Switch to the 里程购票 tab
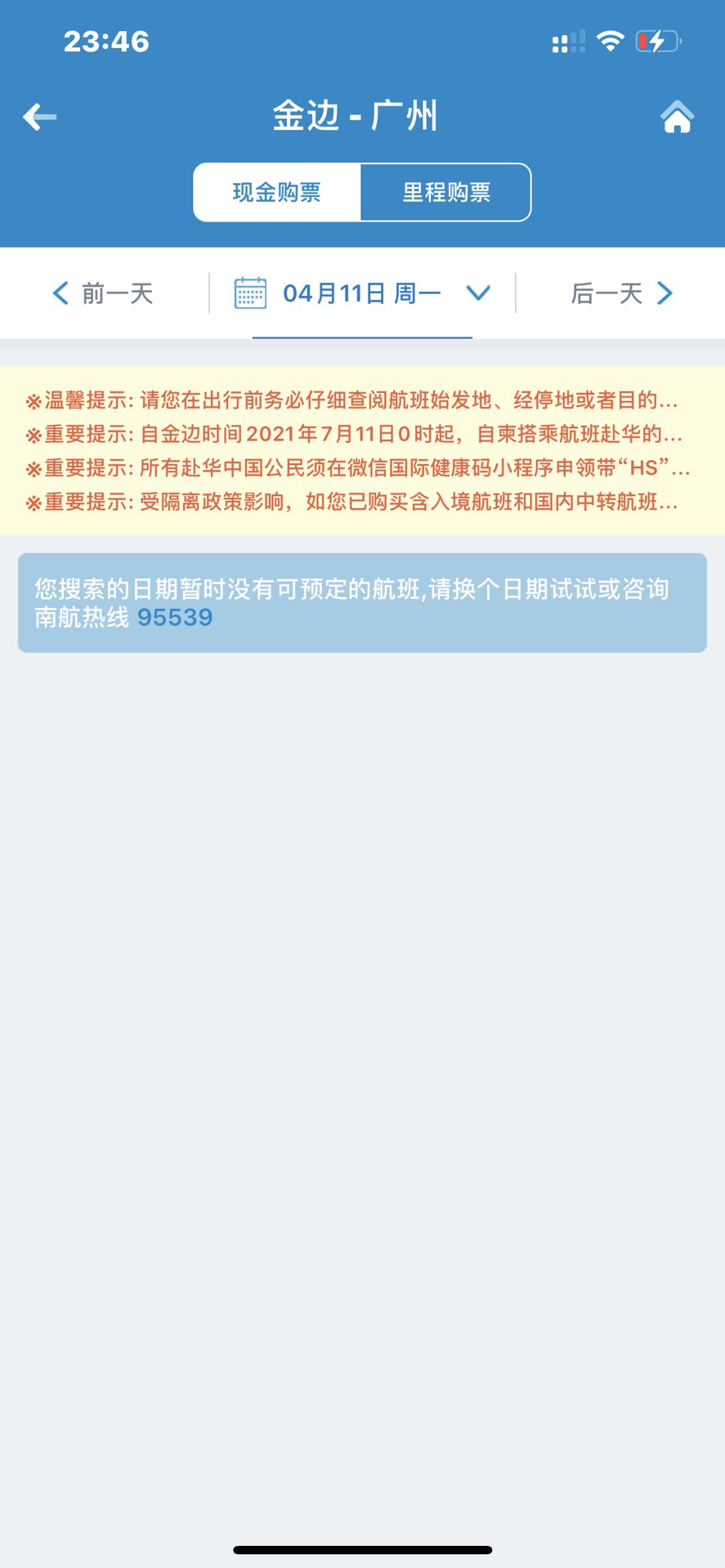The height and width of the screenshot is (1568, 725). click(445, 192)
